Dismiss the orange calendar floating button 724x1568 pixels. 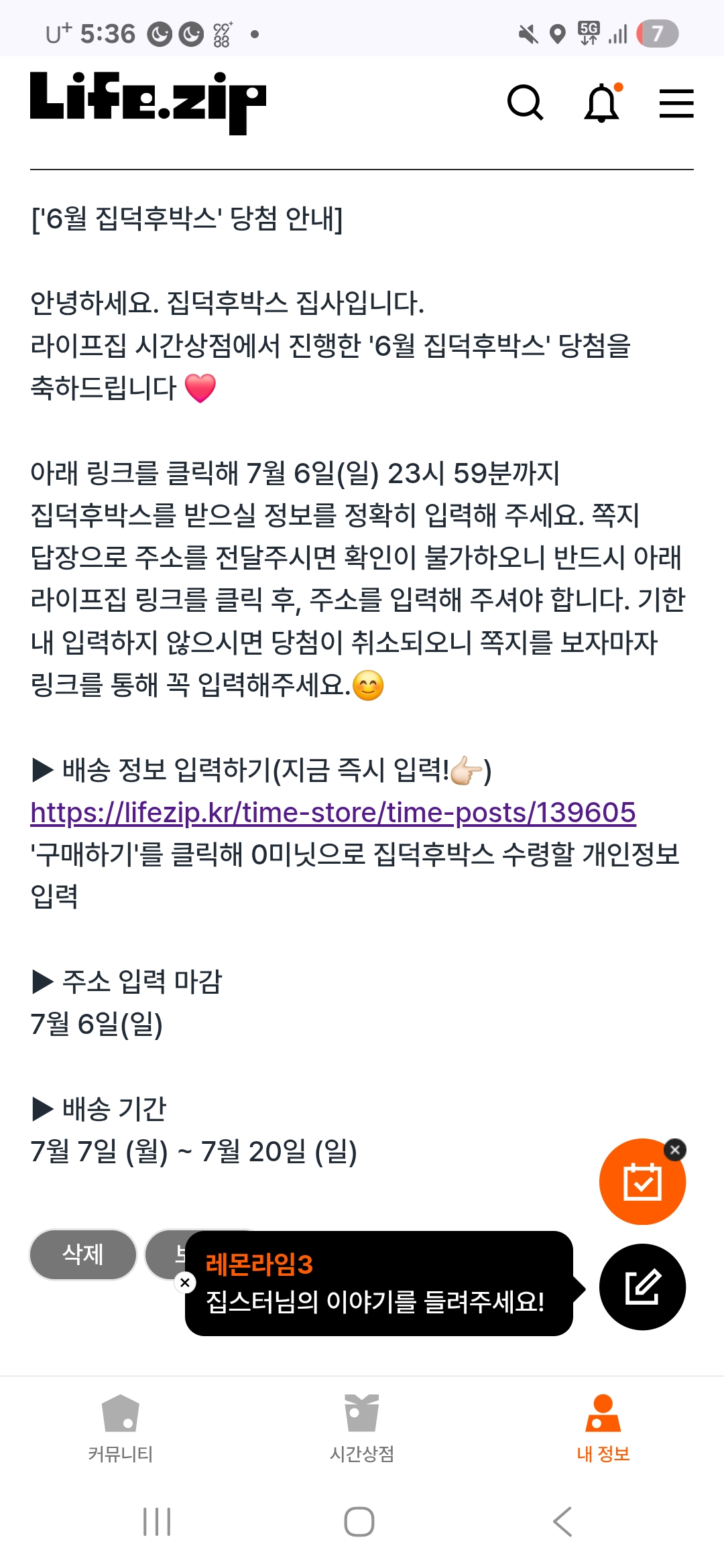(675, 1150)
